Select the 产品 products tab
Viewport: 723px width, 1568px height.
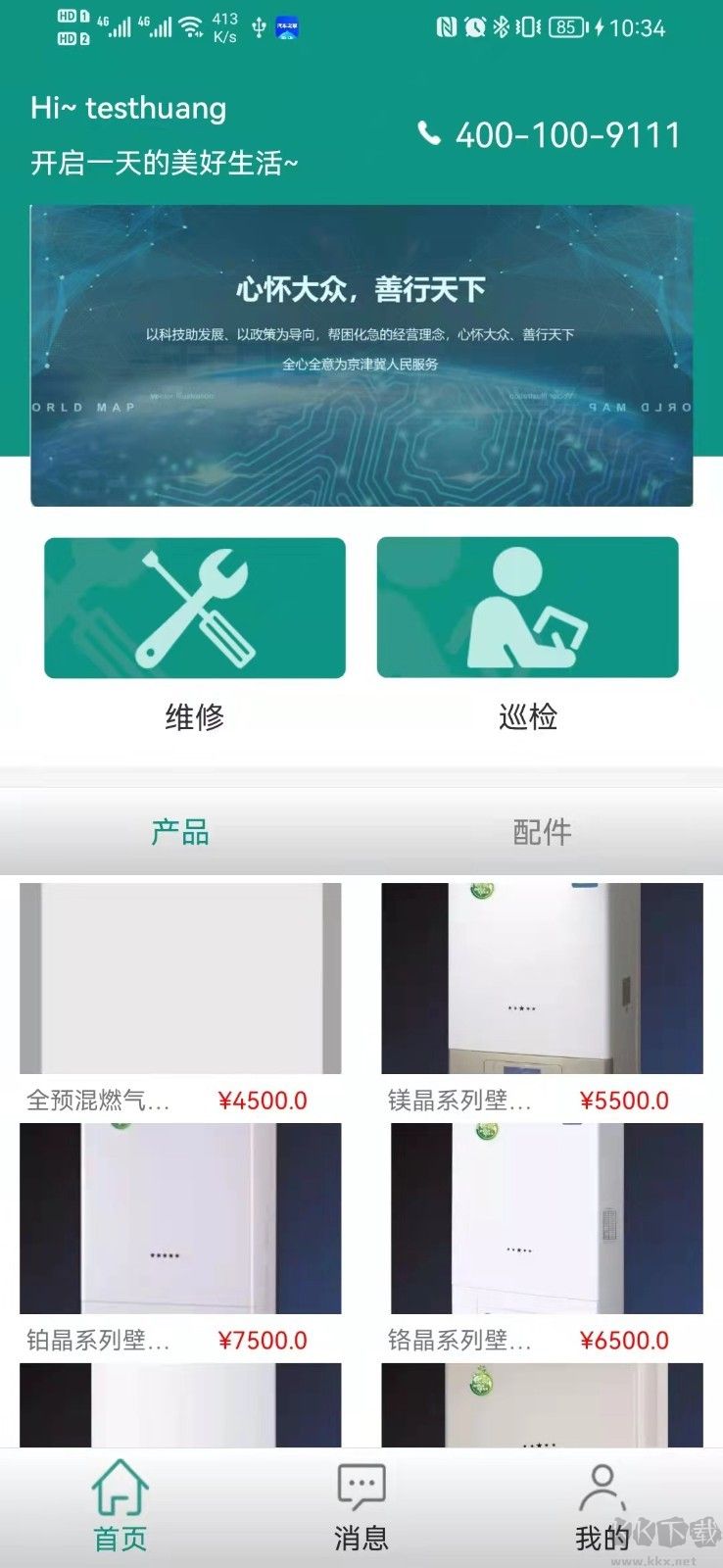[180, 832]
